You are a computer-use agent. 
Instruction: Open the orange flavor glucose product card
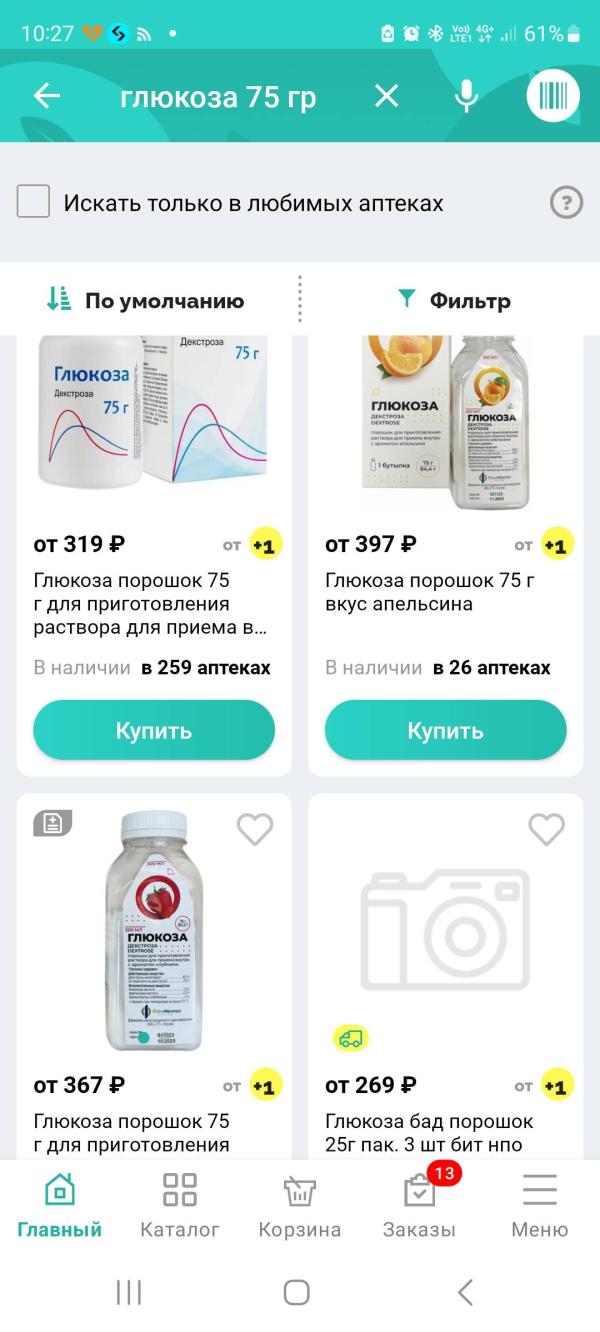click(430, 592)
